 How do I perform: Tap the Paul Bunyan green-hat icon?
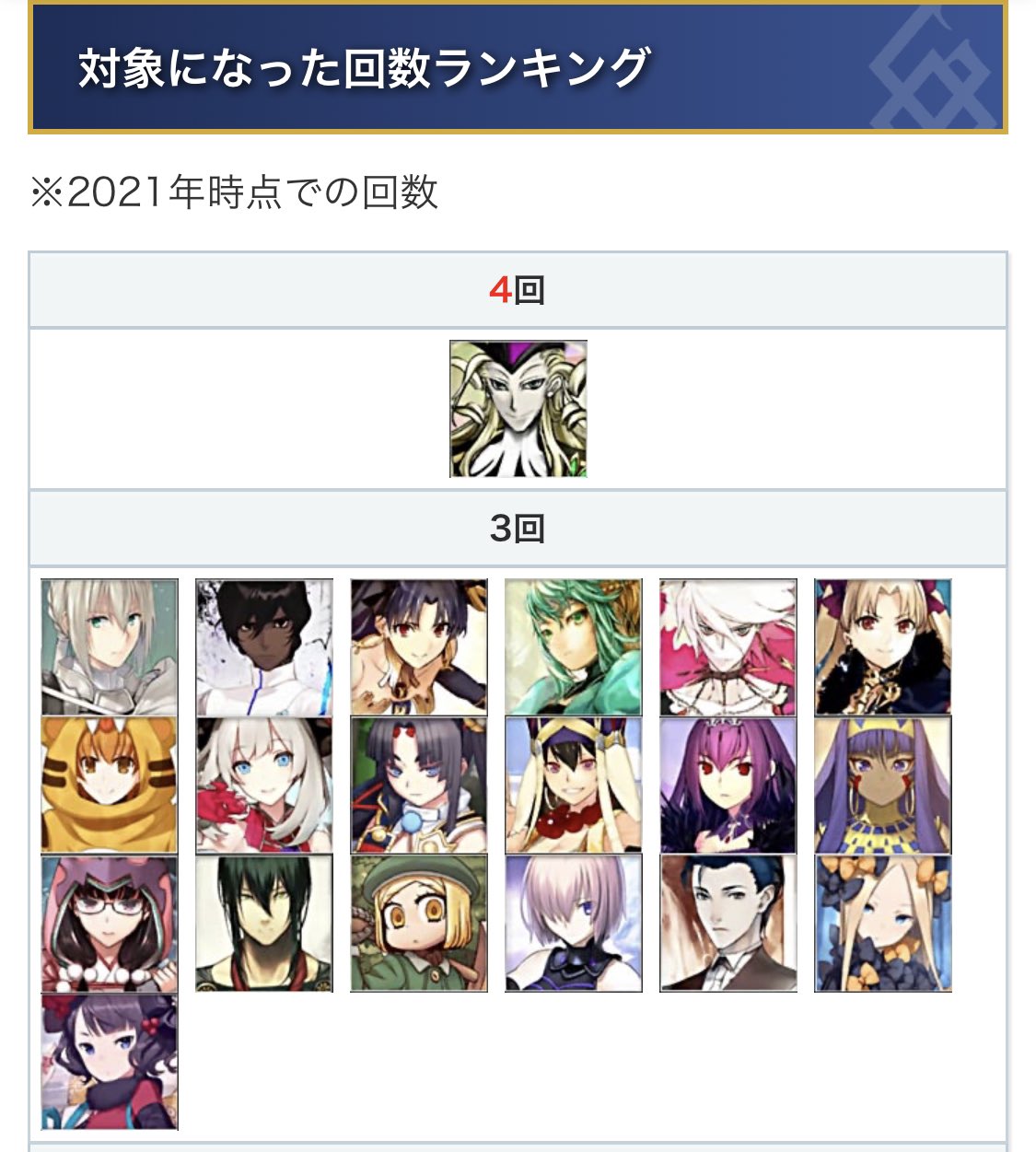pyautogui.click(x=419, y=924)
